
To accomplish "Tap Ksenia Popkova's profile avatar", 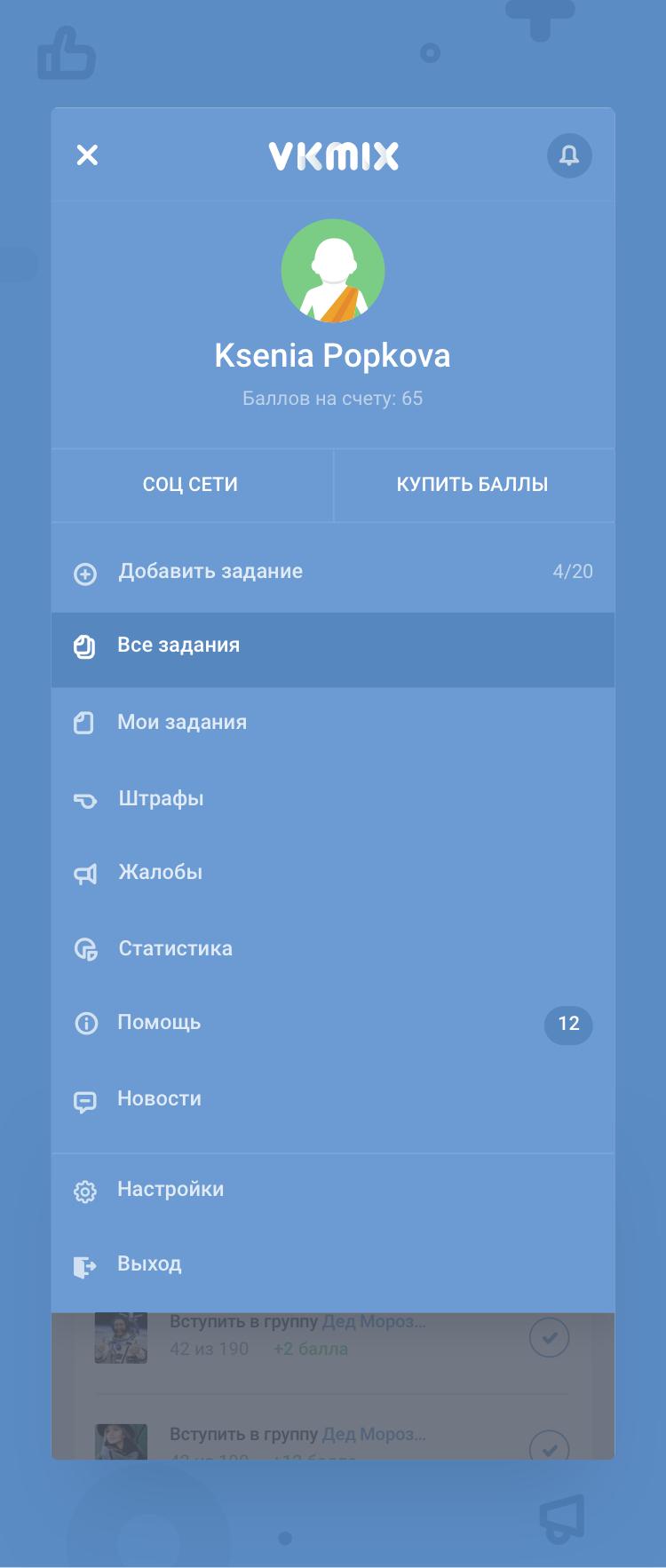I will tap(333, 271).
